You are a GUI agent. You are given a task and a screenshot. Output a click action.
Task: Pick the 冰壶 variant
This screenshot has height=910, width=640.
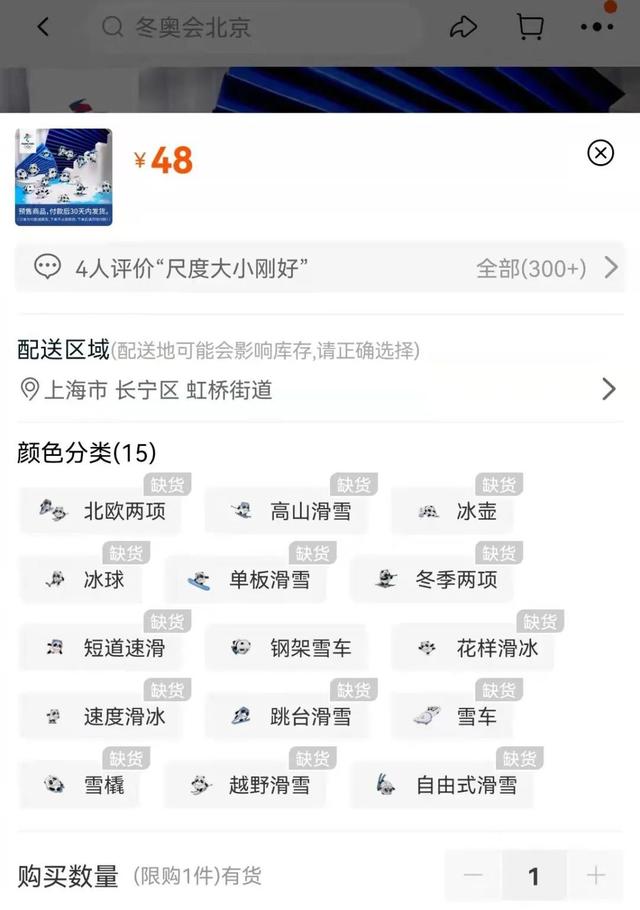457,512
